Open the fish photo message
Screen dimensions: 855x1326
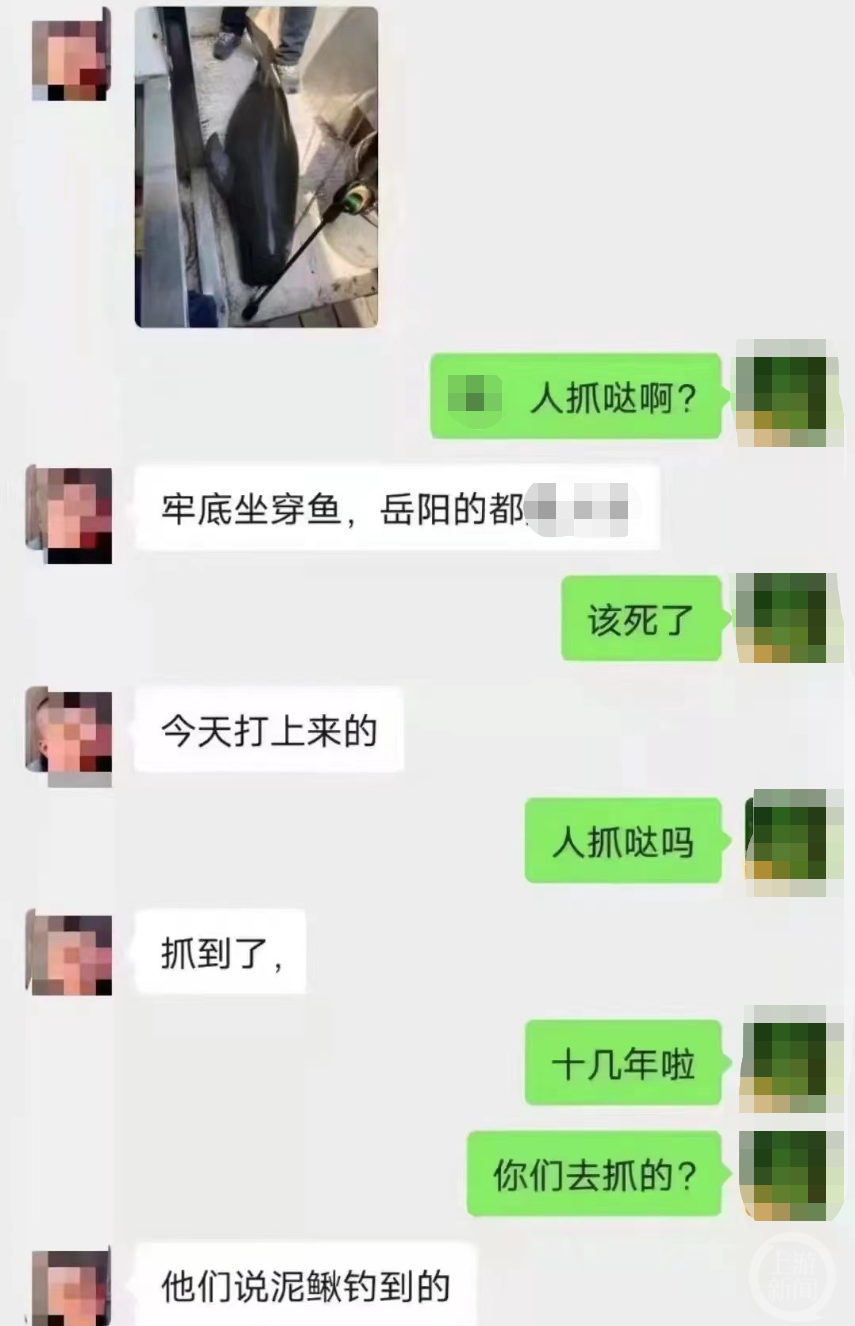[x=256, y=167]
